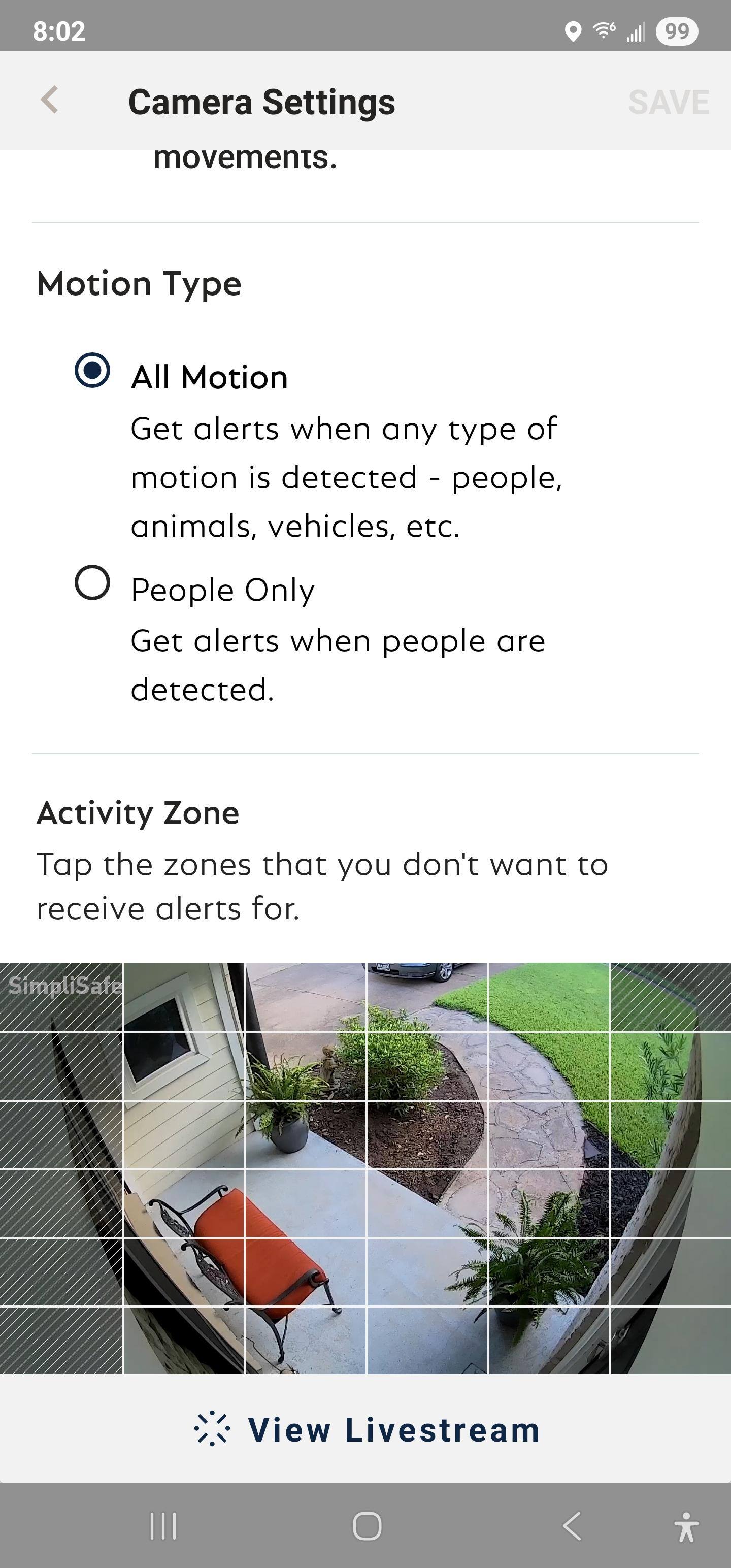
Task: Save the camera settings
Action: 668,102
